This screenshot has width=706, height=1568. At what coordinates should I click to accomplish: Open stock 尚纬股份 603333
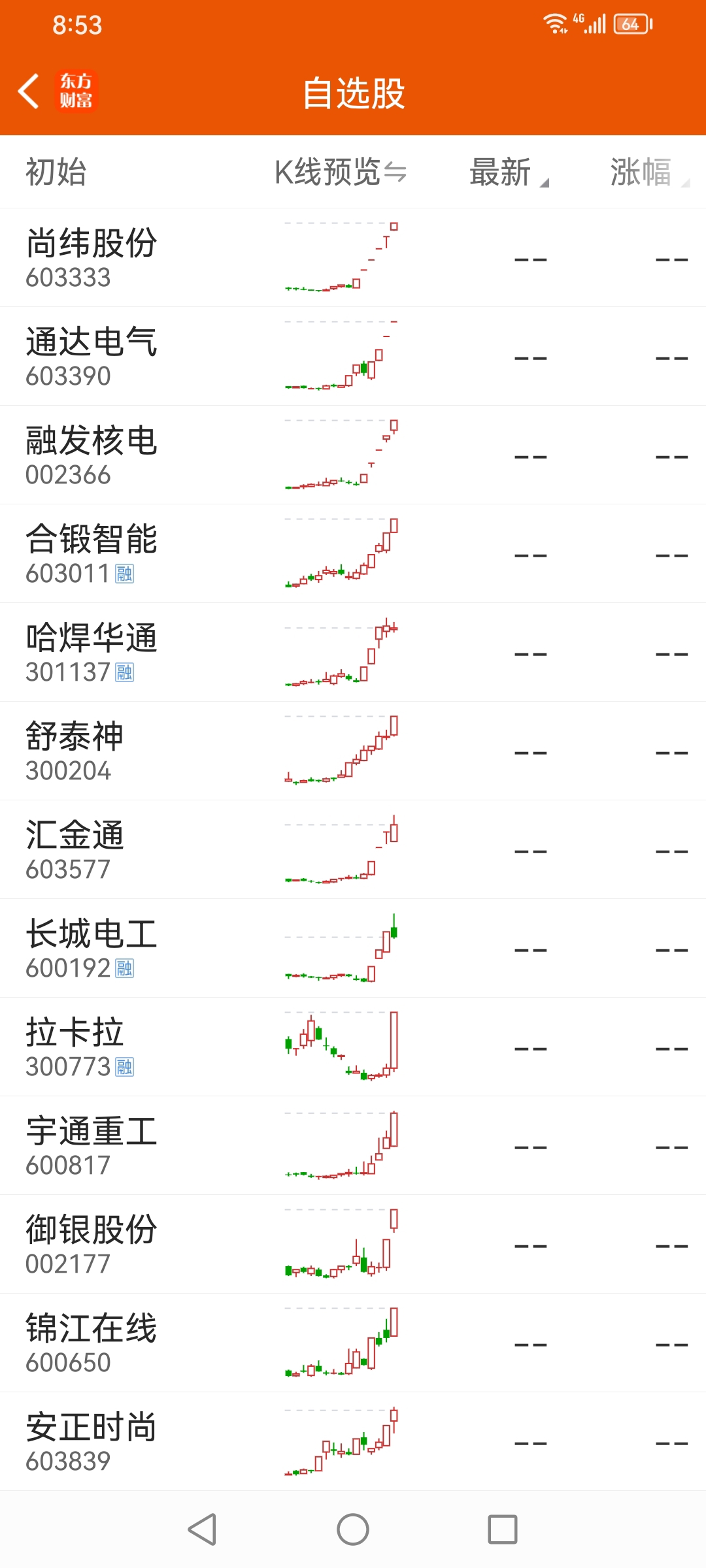[x=353, y=257]
